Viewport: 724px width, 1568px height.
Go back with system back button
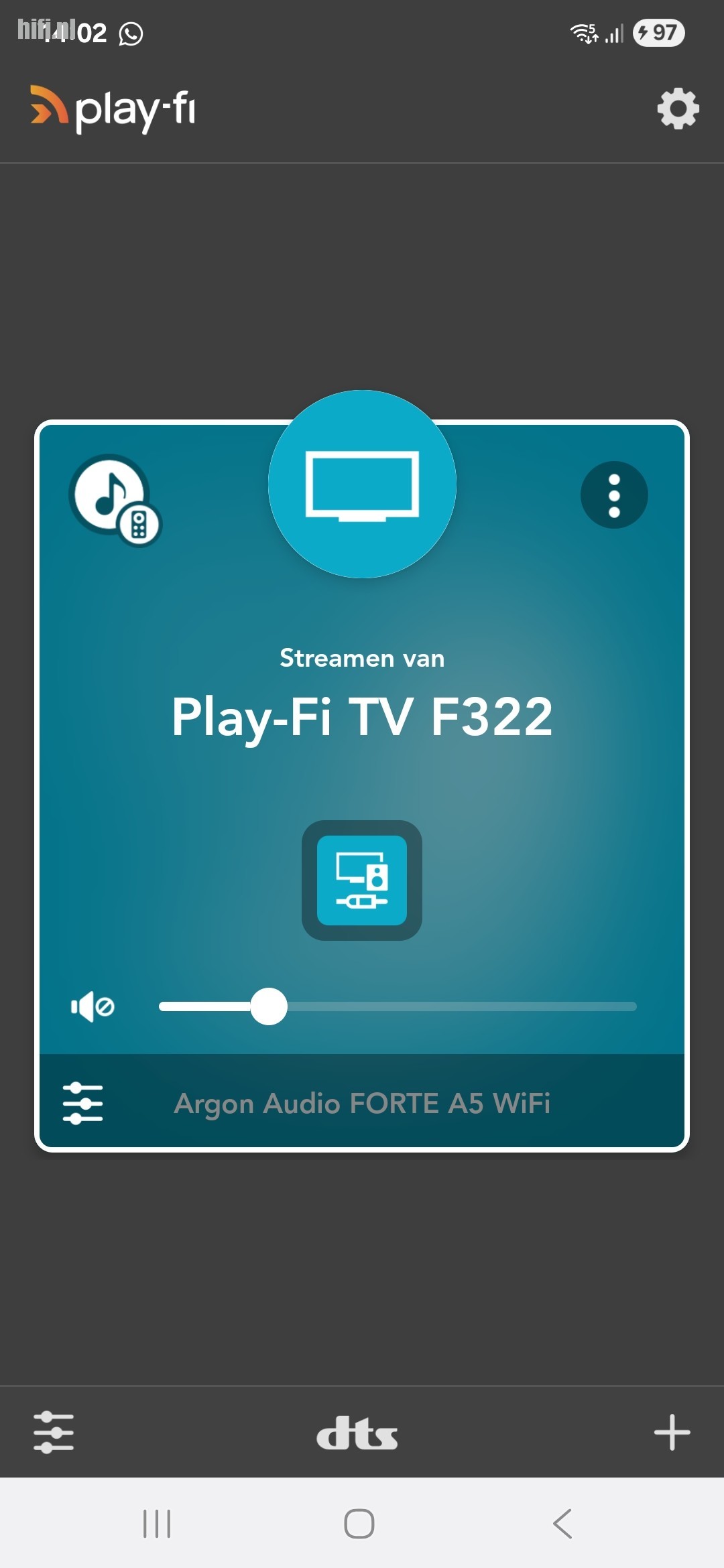pyautogui.click(x=563, y=1524)
